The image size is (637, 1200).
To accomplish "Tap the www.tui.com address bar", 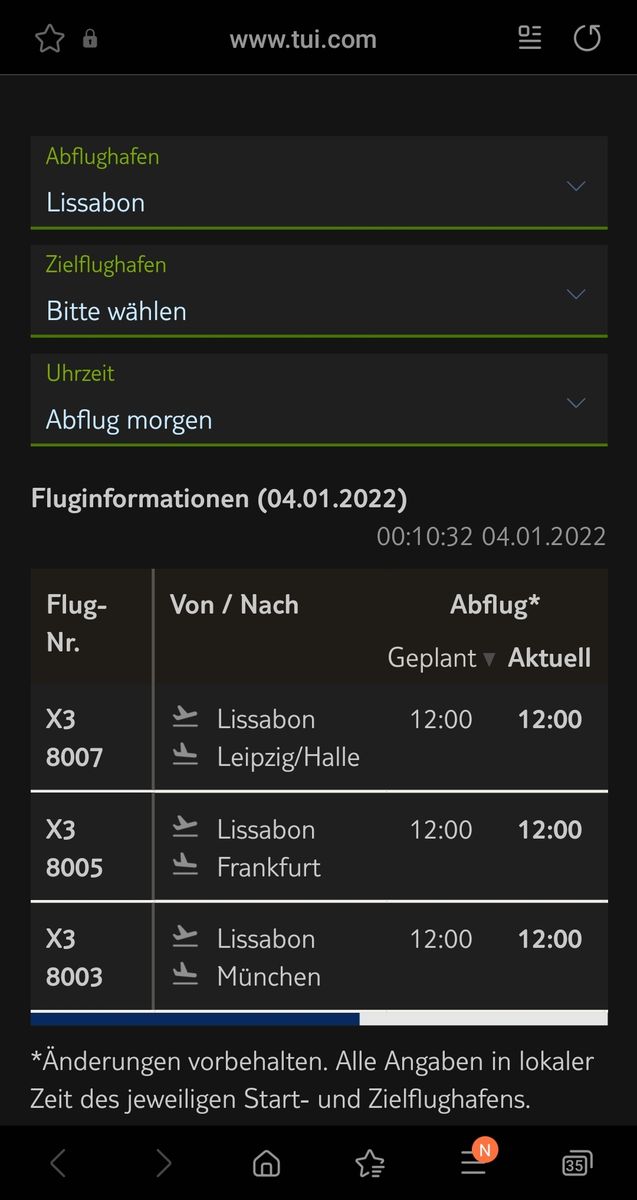I will [x=303, y=40].
